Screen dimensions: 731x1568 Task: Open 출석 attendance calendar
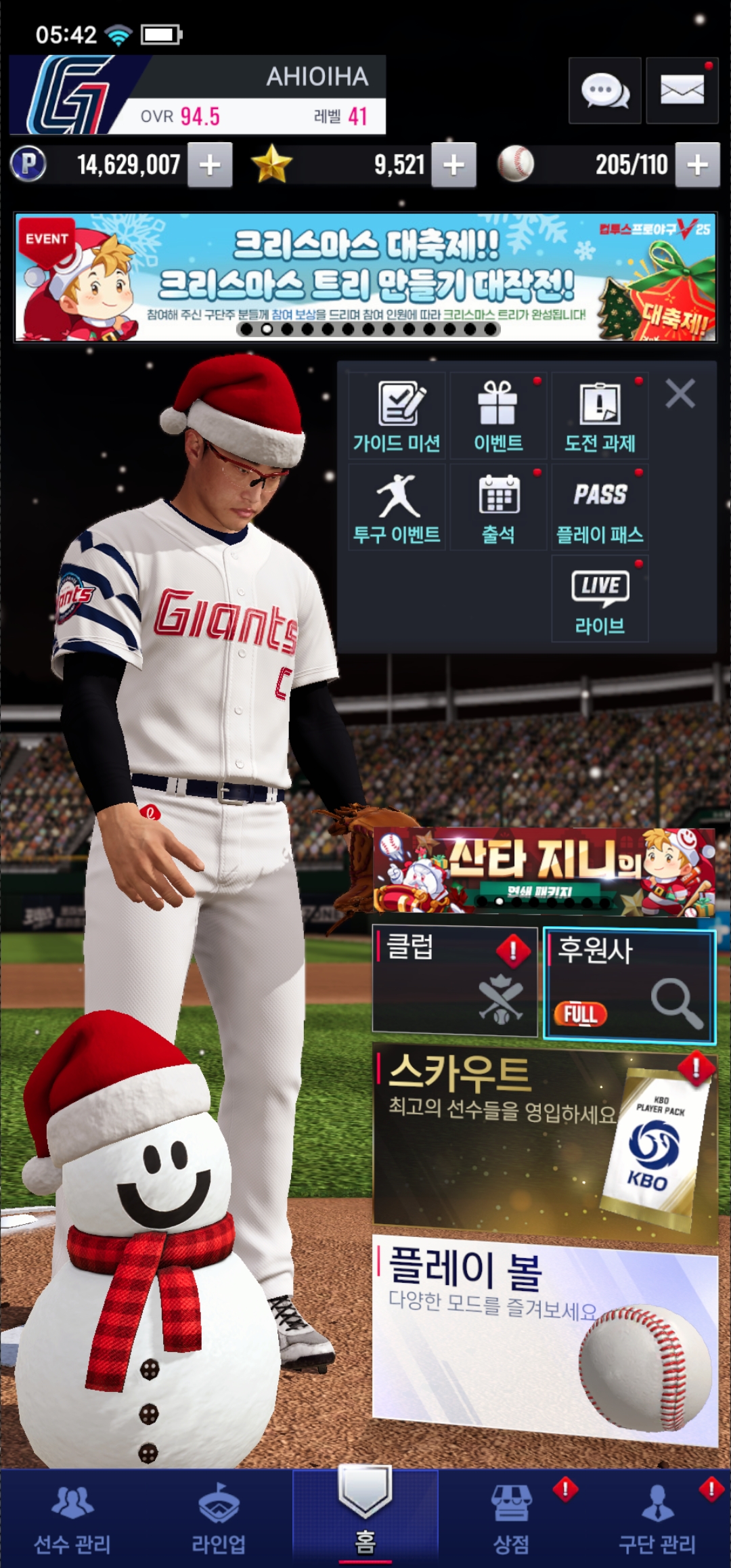[498, 508]
